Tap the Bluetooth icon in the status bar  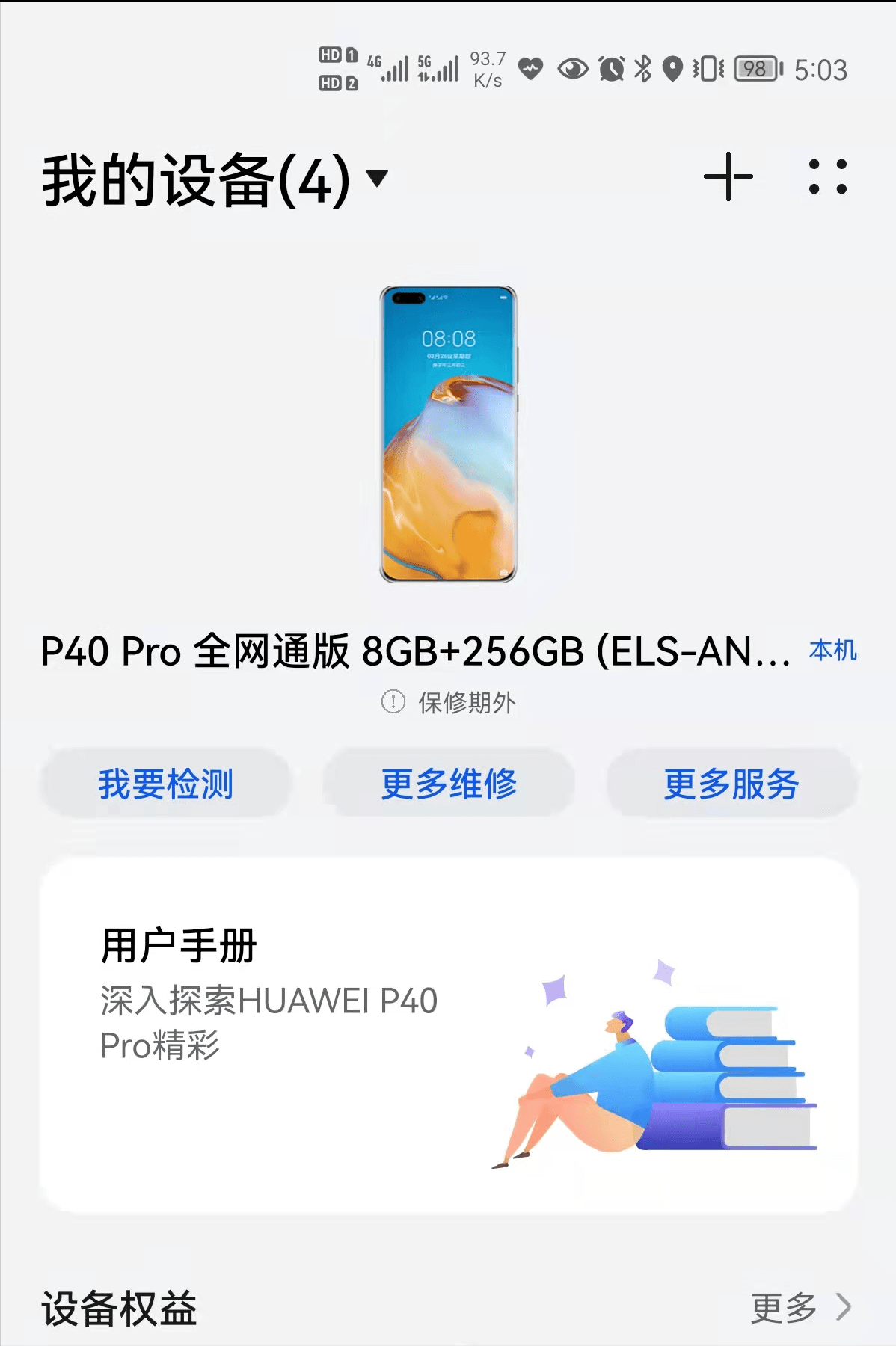[642, 70]
